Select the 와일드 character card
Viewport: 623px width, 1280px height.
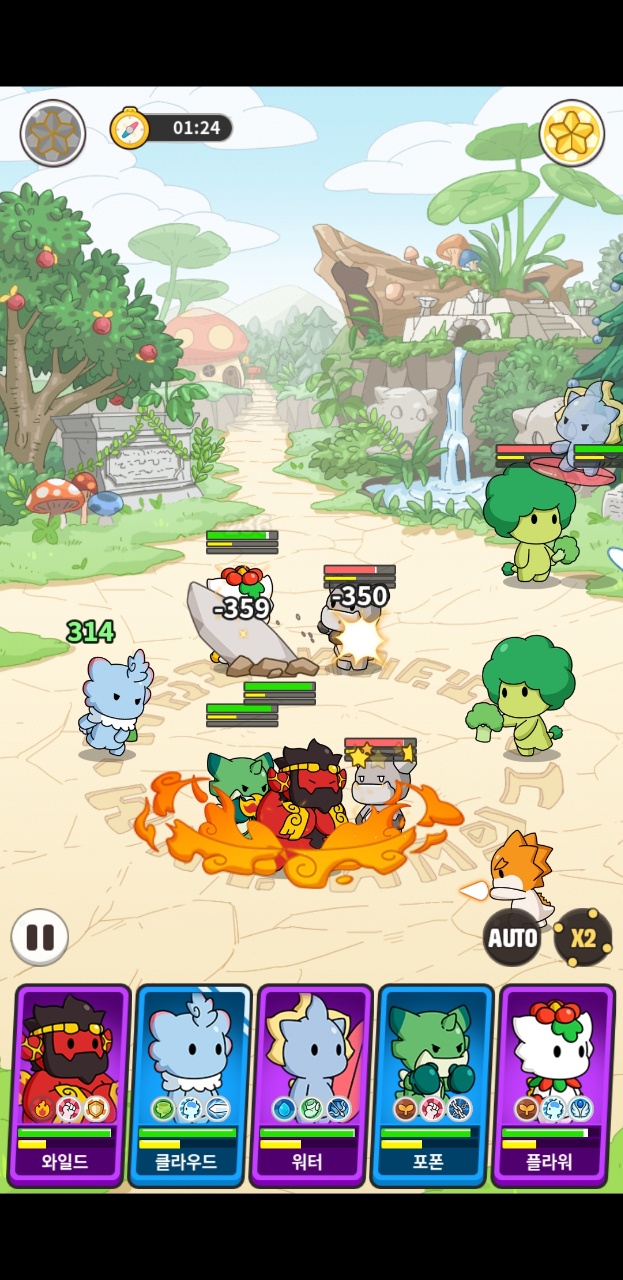[69, 1084]
